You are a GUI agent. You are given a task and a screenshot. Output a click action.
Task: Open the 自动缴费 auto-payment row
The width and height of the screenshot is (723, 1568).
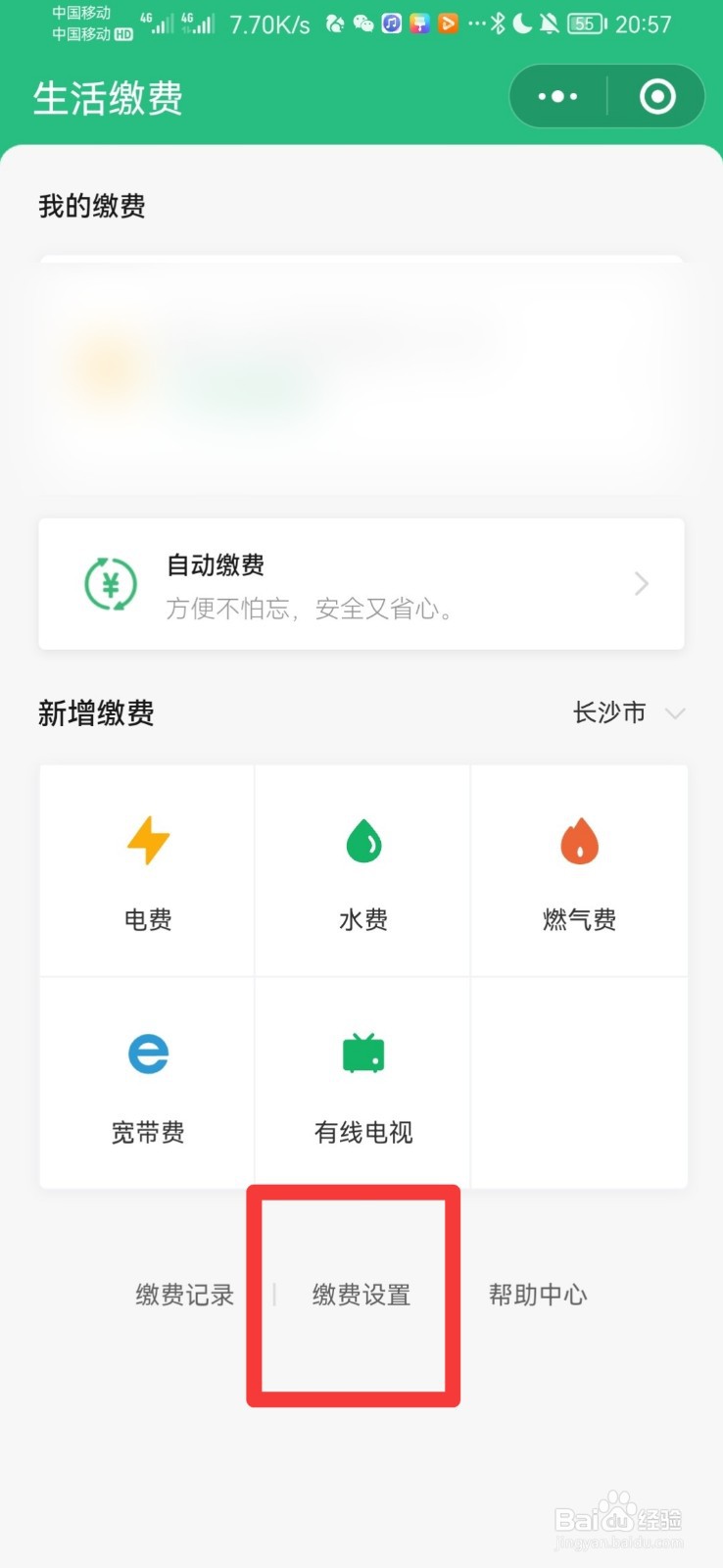tap(361, 584)
